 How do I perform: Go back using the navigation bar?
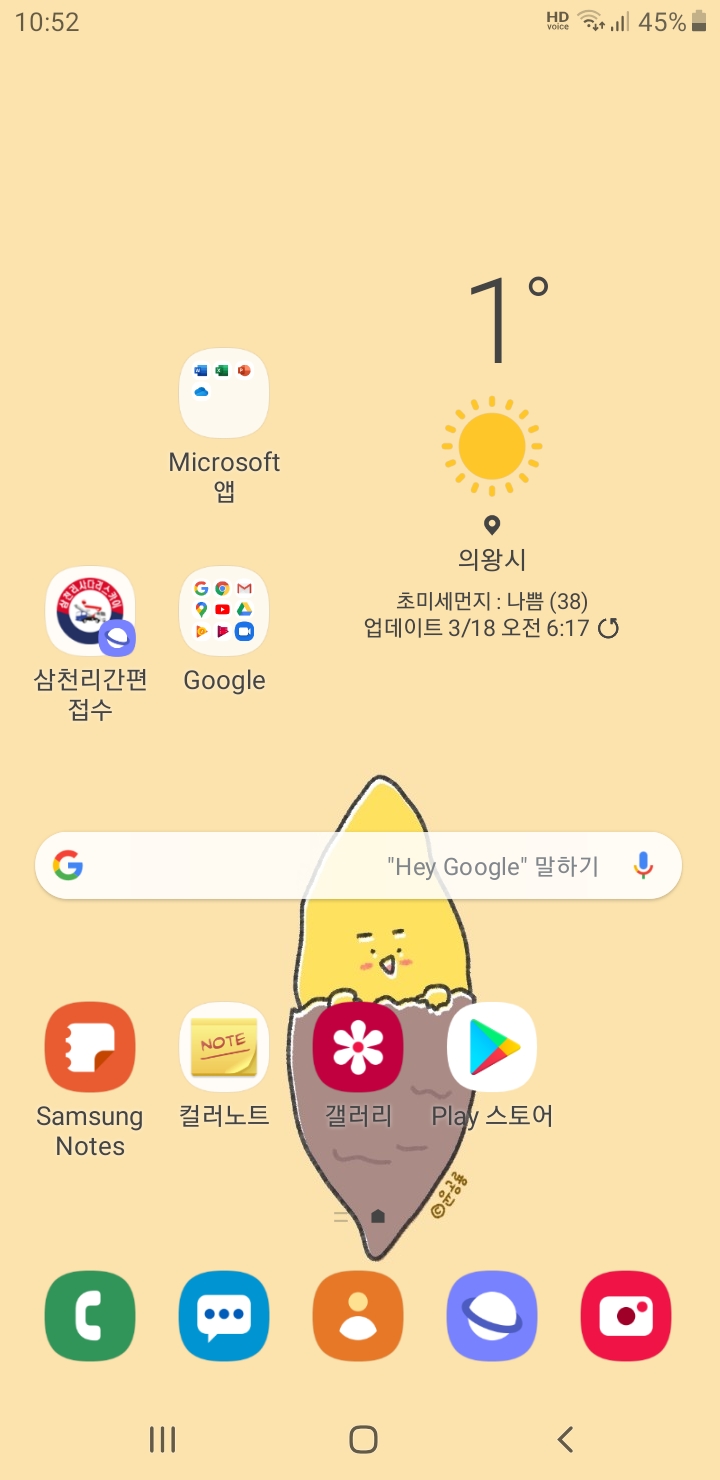[565, 1439]
